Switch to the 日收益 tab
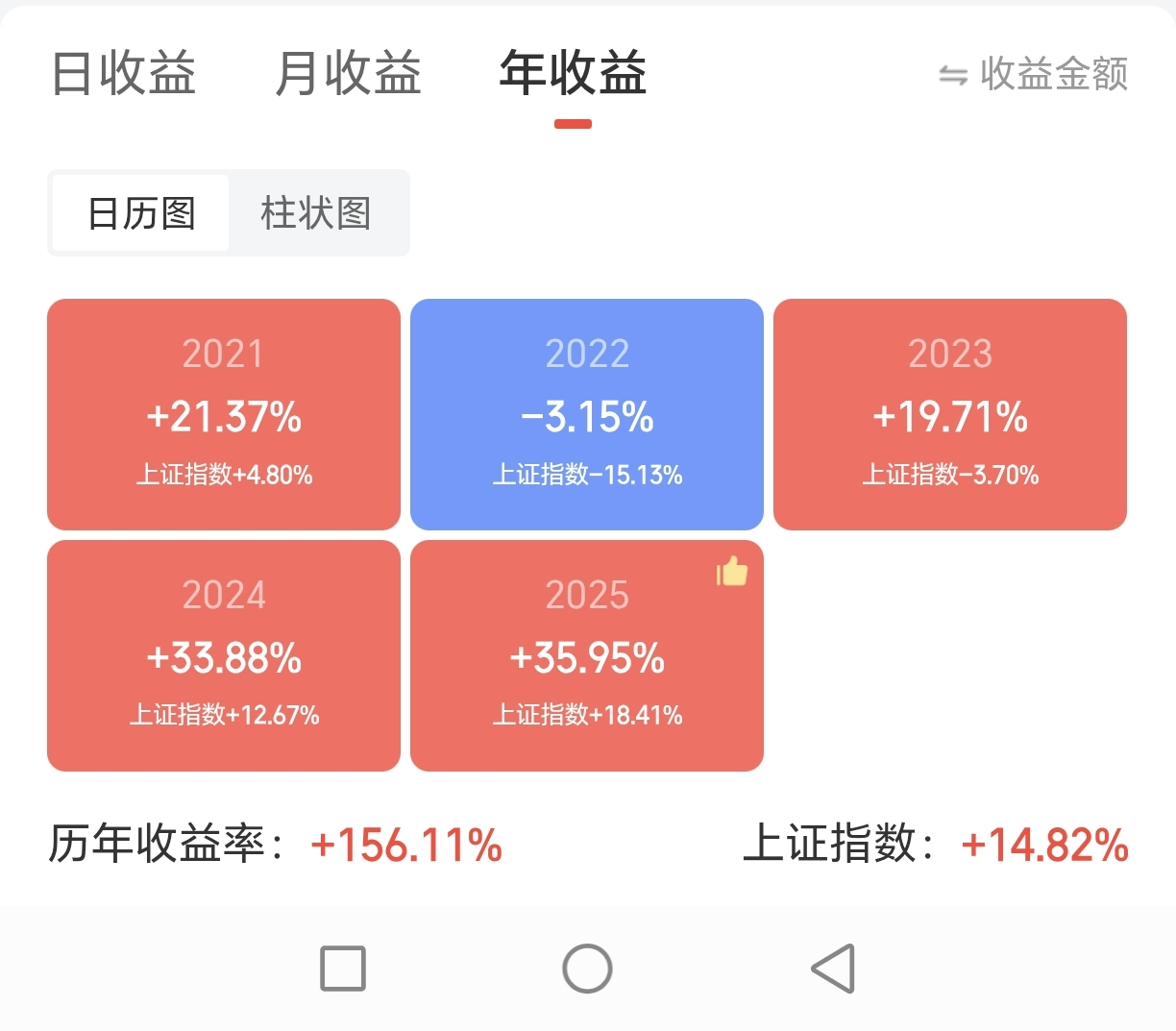 click(124, 73)
